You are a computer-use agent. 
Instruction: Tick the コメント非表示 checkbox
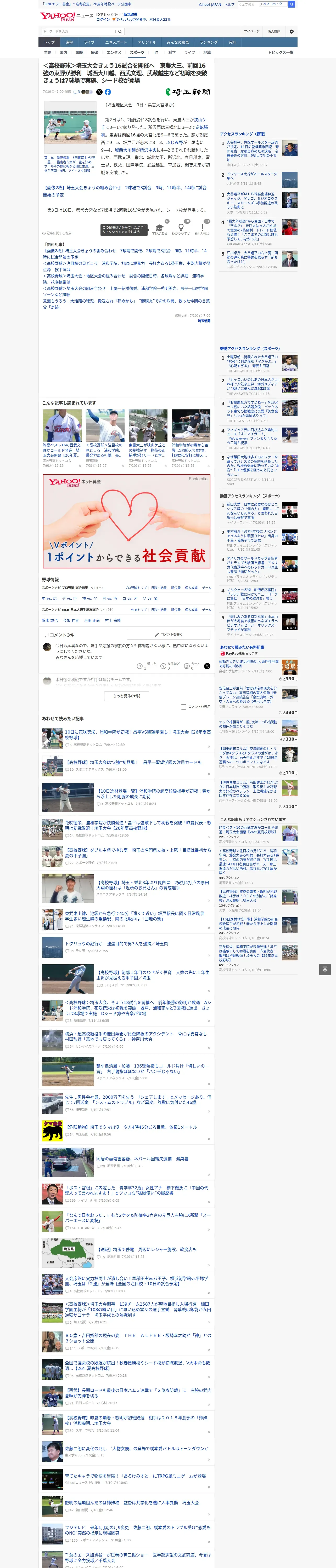tap(183, 707)
